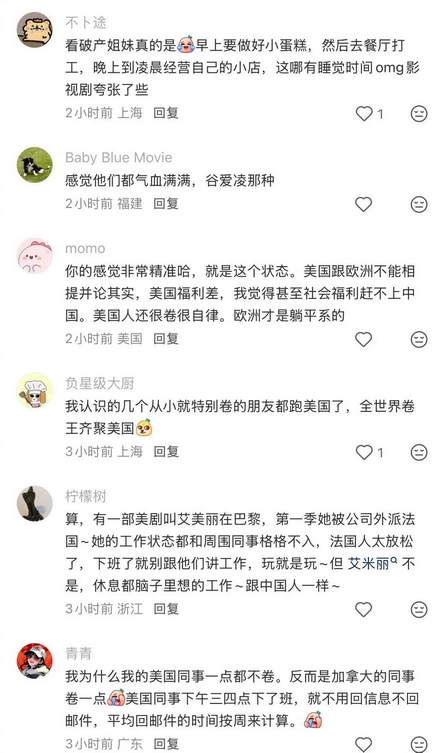Screen dimensions: 444x753
Task: Open 柠檬树's profile avatar
Action: point(35,503)
